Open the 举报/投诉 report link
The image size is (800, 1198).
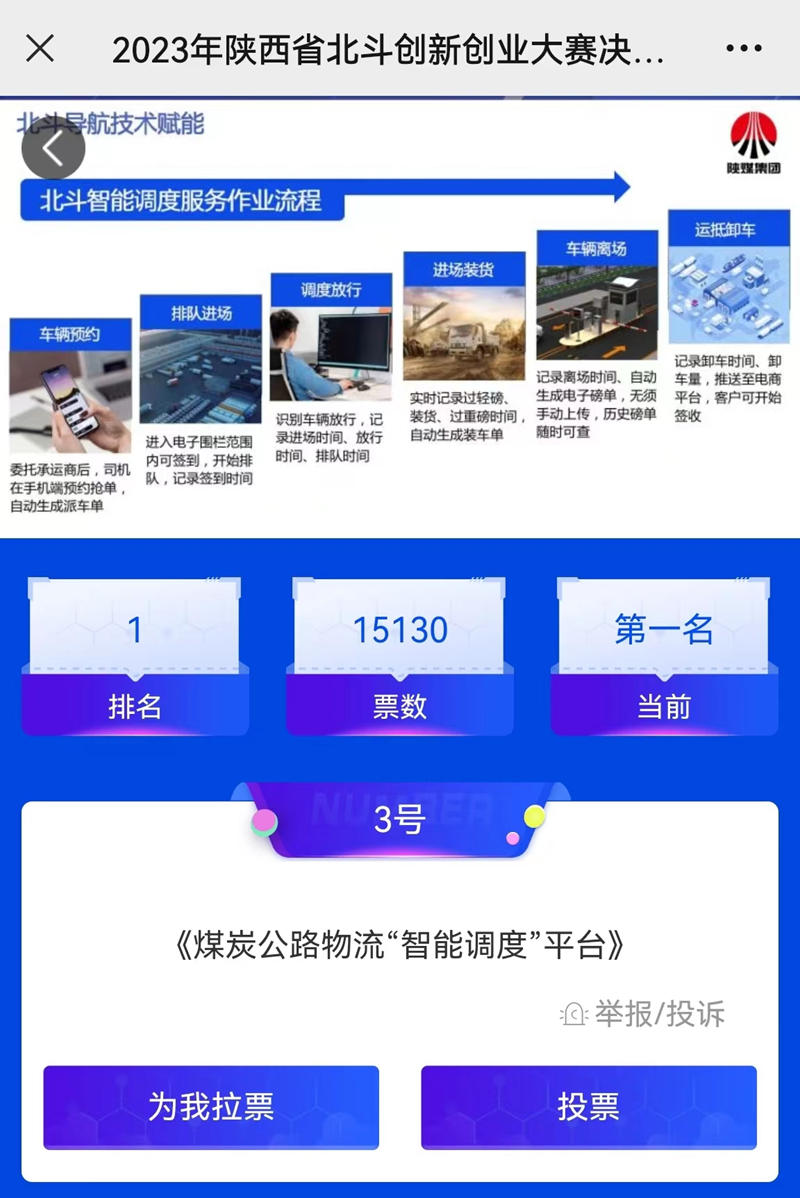pyautogui.click(x=643, y=1013)
